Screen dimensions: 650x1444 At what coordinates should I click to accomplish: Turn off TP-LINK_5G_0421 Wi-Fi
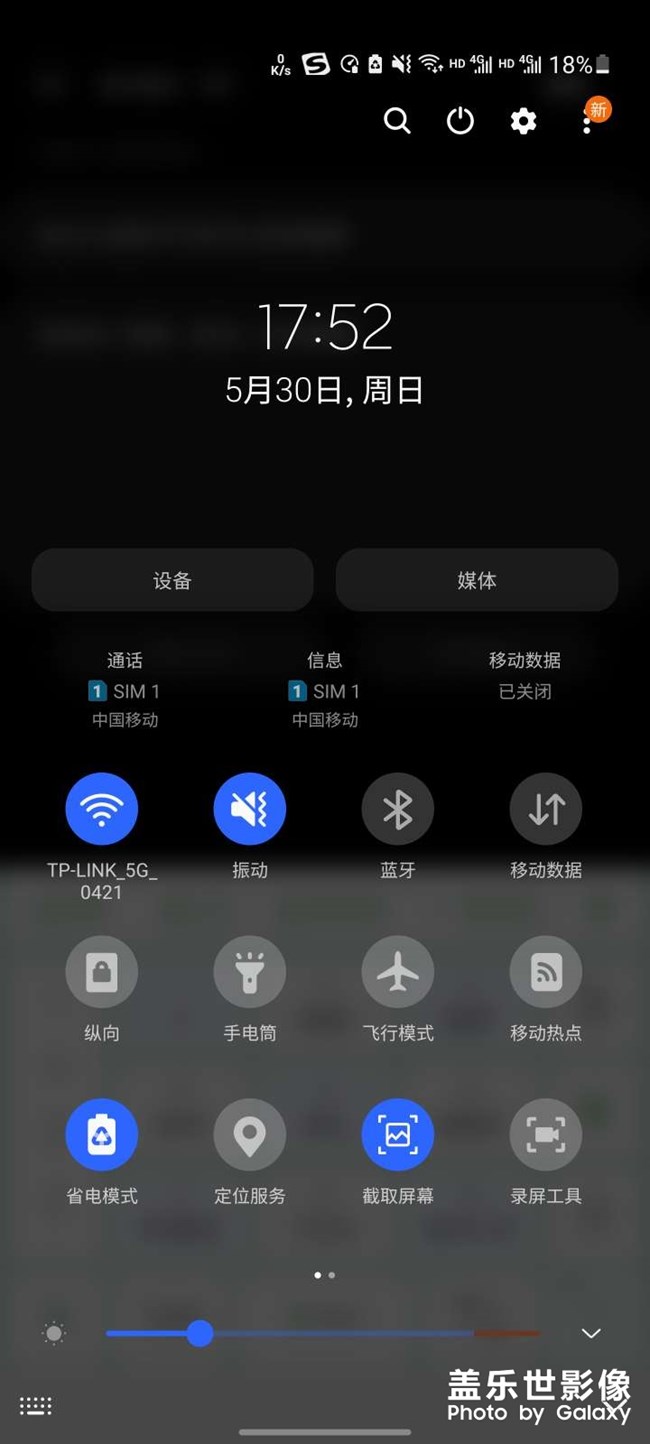(101, 808)
